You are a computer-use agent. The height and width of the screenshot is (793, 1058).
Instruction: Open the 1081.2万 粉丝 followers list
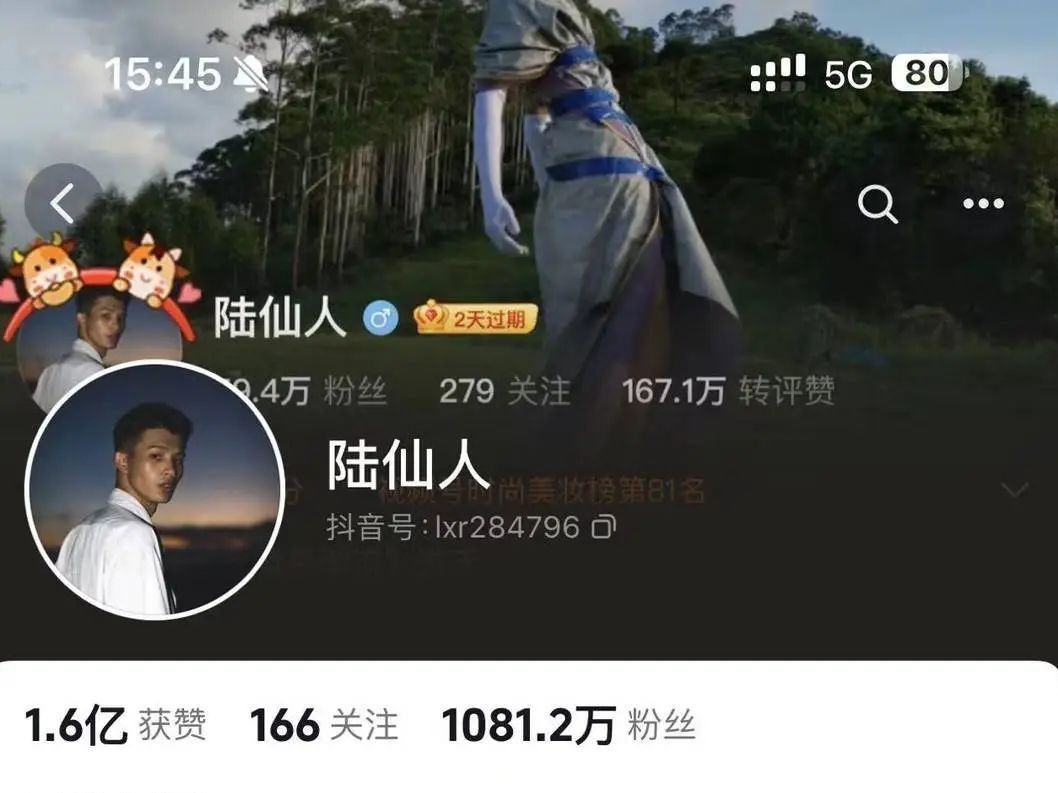click(567, 726)
